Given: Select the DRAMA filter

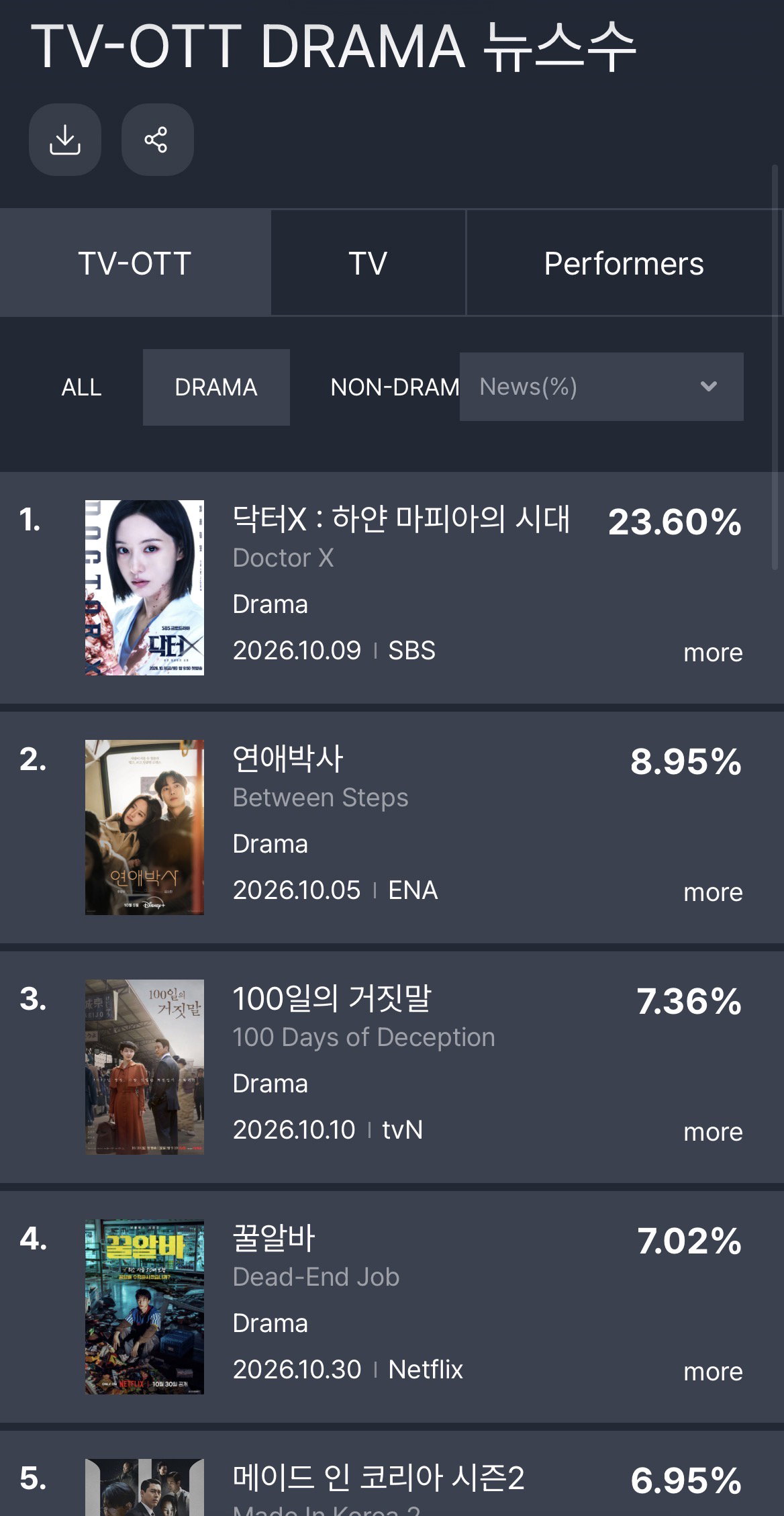Looking at the screenshot, I should pos(216,387).
